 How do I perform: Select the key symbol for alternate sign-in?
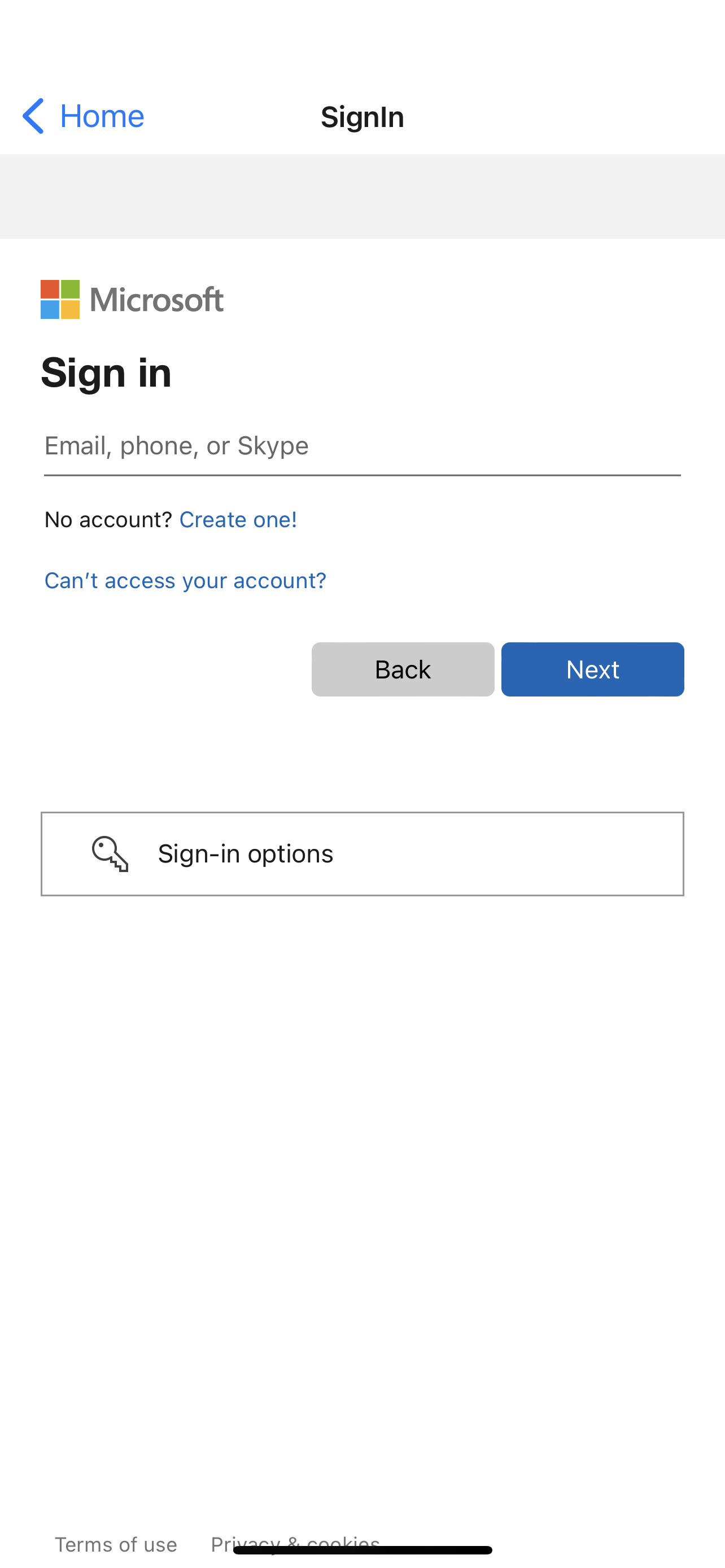(x=111, y=853)
